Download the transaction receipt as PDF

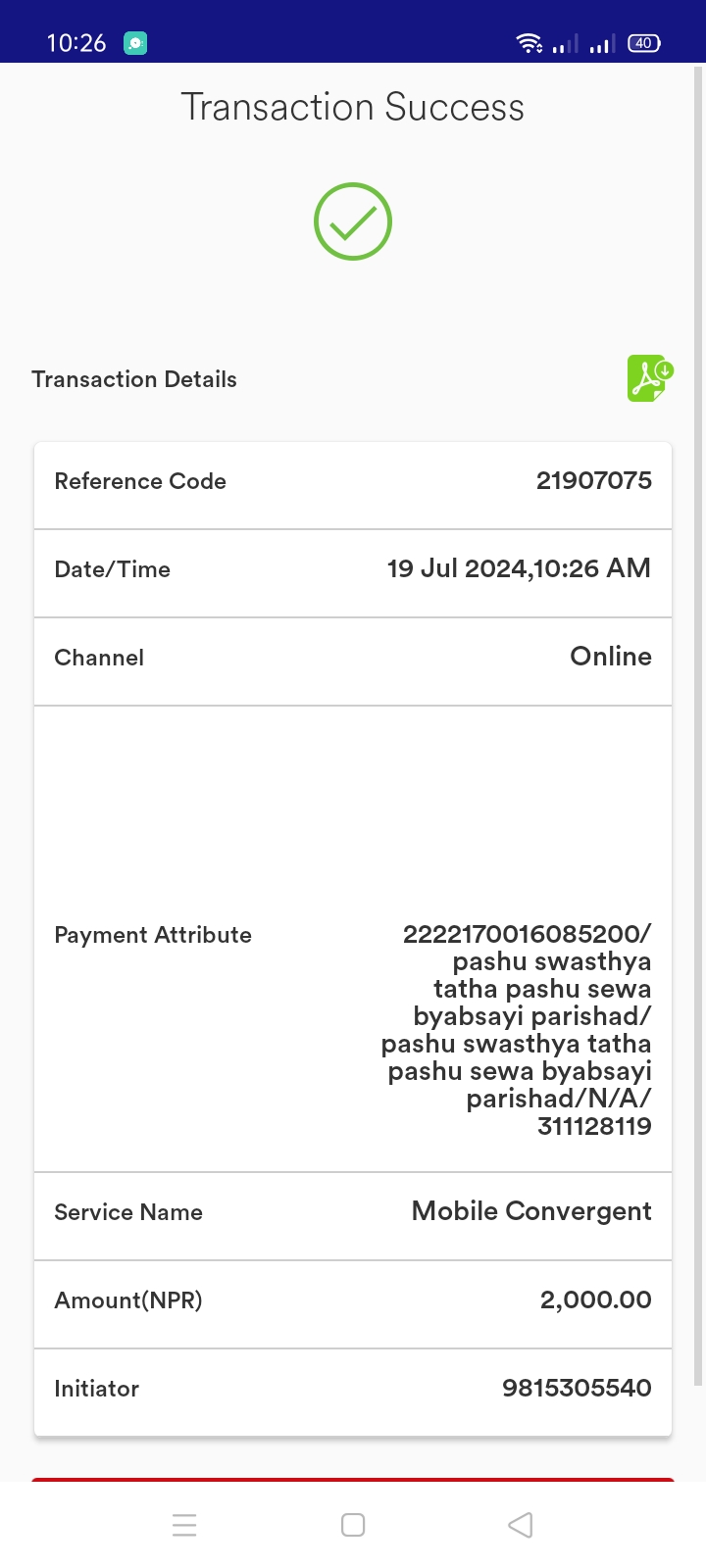click(650, 378)
